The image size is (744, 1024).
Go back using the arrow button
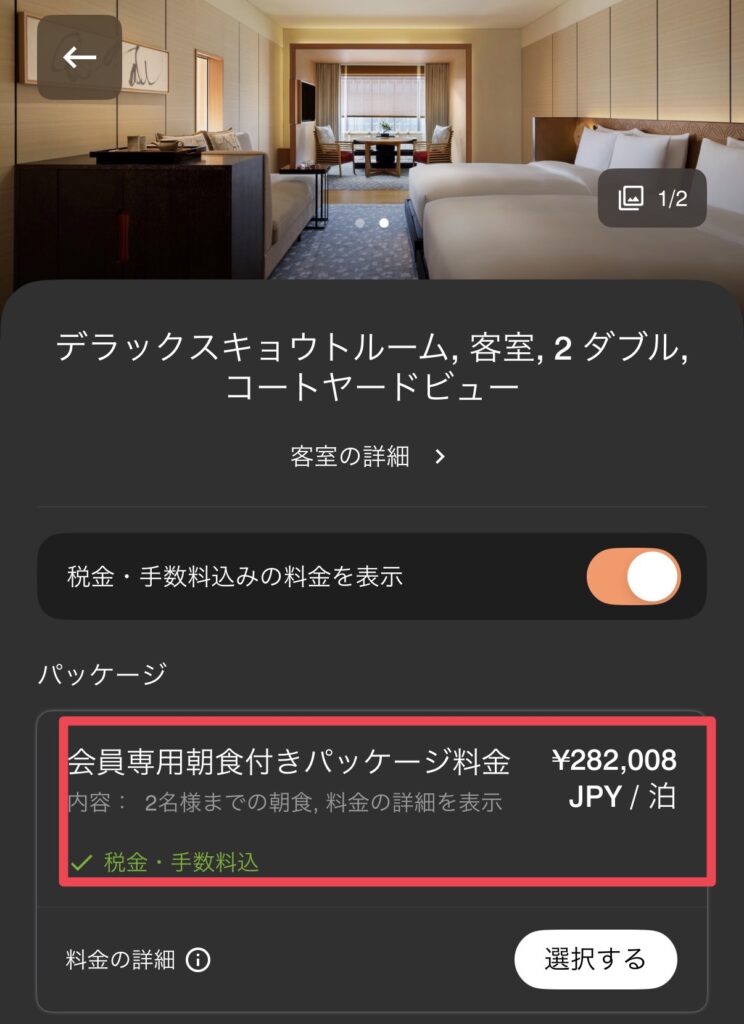80,58
